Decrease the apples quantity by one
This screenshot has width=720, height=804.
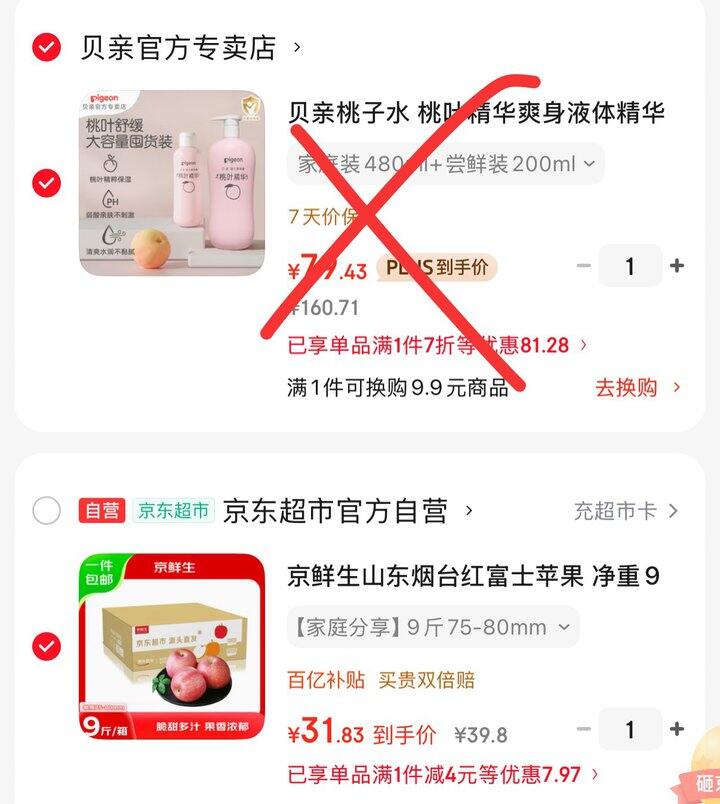(584, 730)
